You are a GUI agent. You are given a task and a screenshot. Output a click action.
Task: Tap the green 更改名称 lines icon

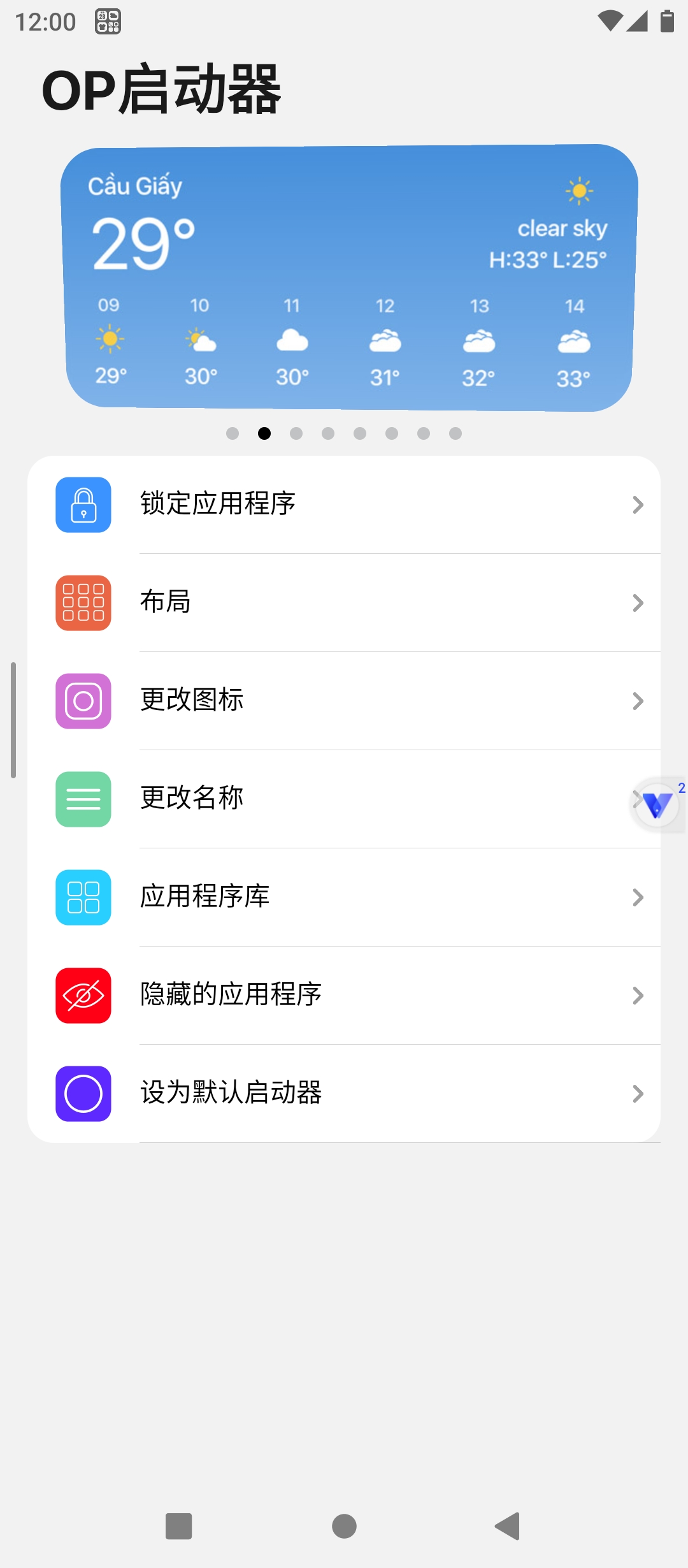(83, 799)
